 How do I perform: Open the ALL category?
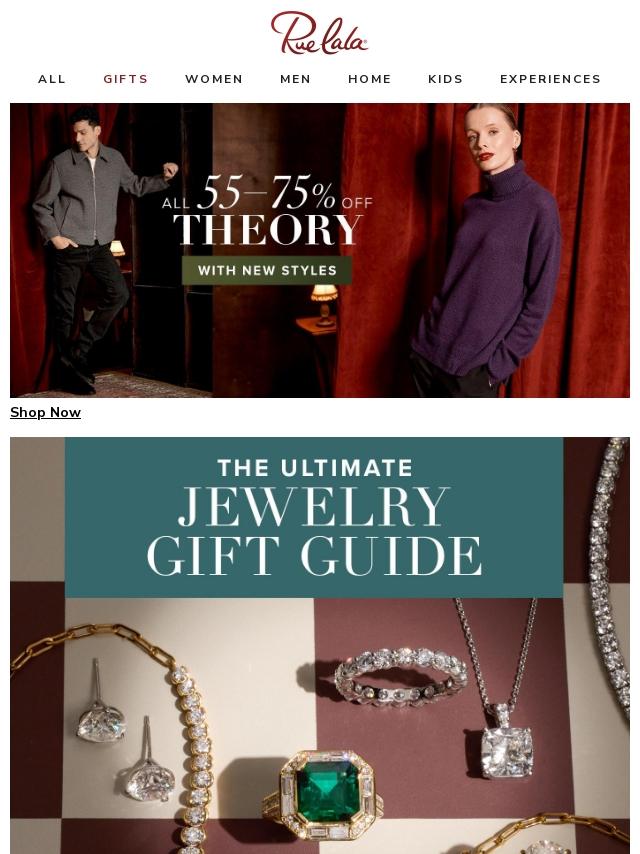click(x=52, y=79)
